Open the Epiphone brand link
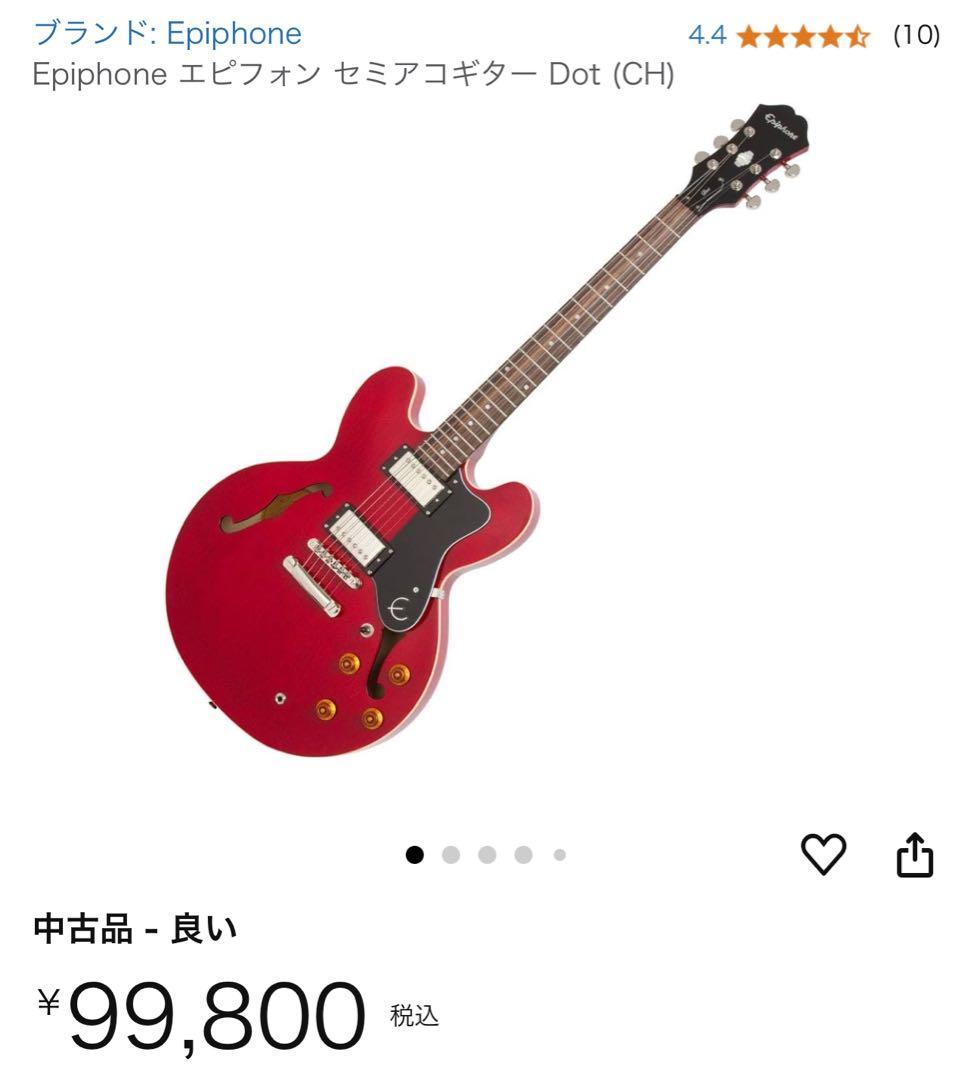Image resolution: width=975 pixels, height=1080 pixels. [x=165, y=33]
